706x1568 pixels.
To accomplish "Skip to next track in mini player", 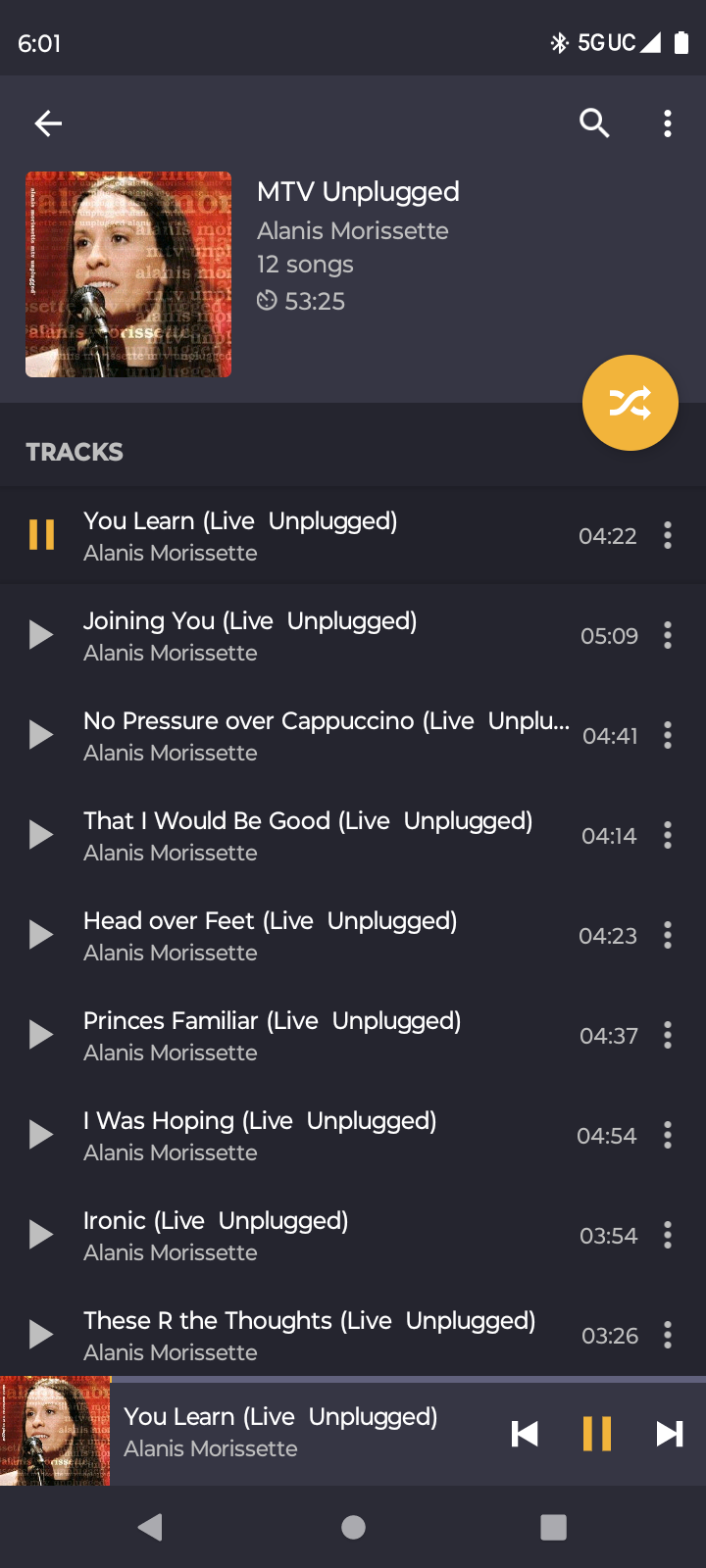I will pyautogui.click(x=670, y=1434).
